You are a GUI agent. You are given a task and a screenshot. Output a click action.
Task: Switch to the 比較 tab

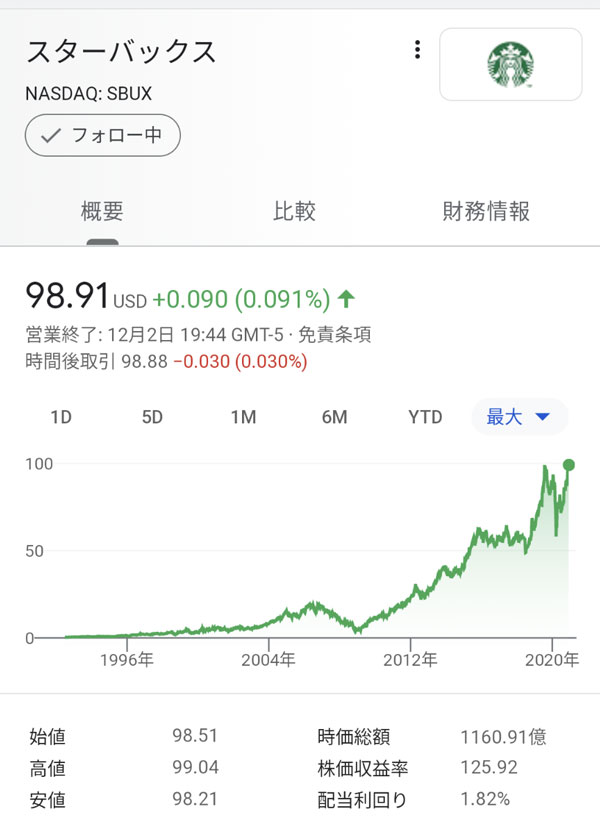(294, 212)
